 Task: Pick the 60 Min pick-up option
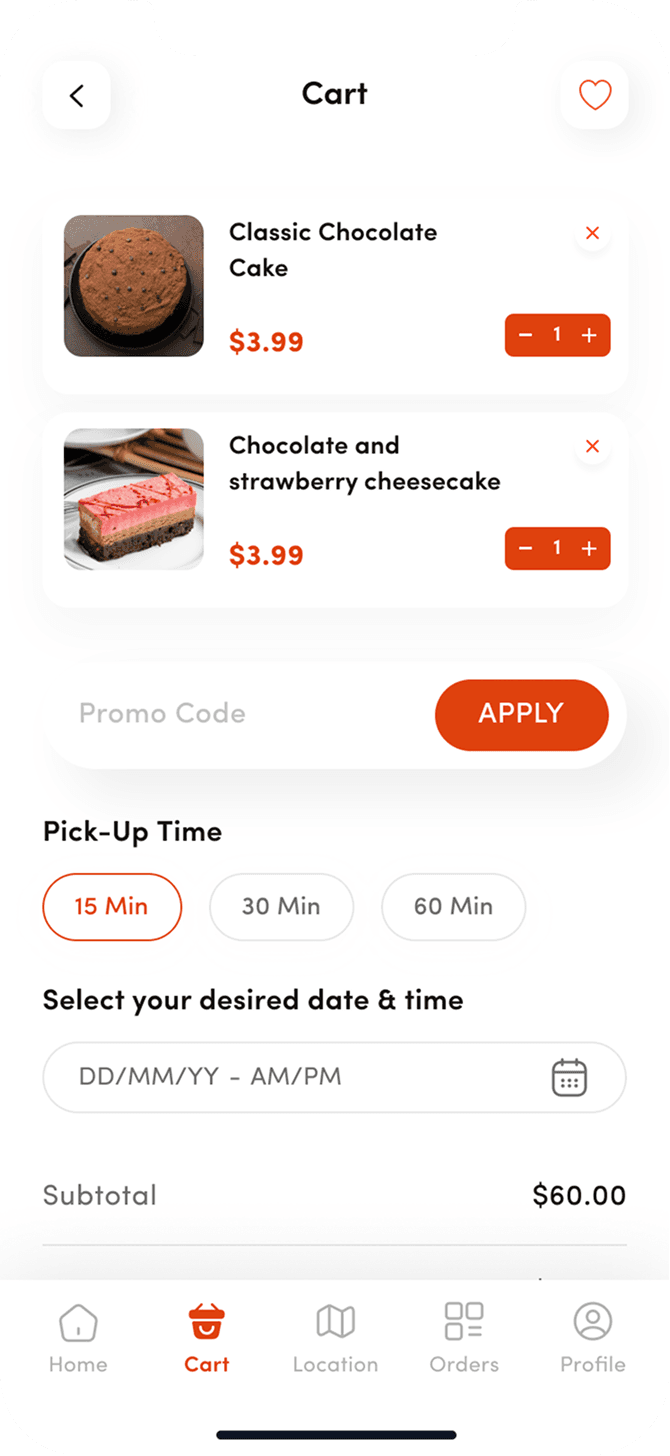[x=453, y=907]
